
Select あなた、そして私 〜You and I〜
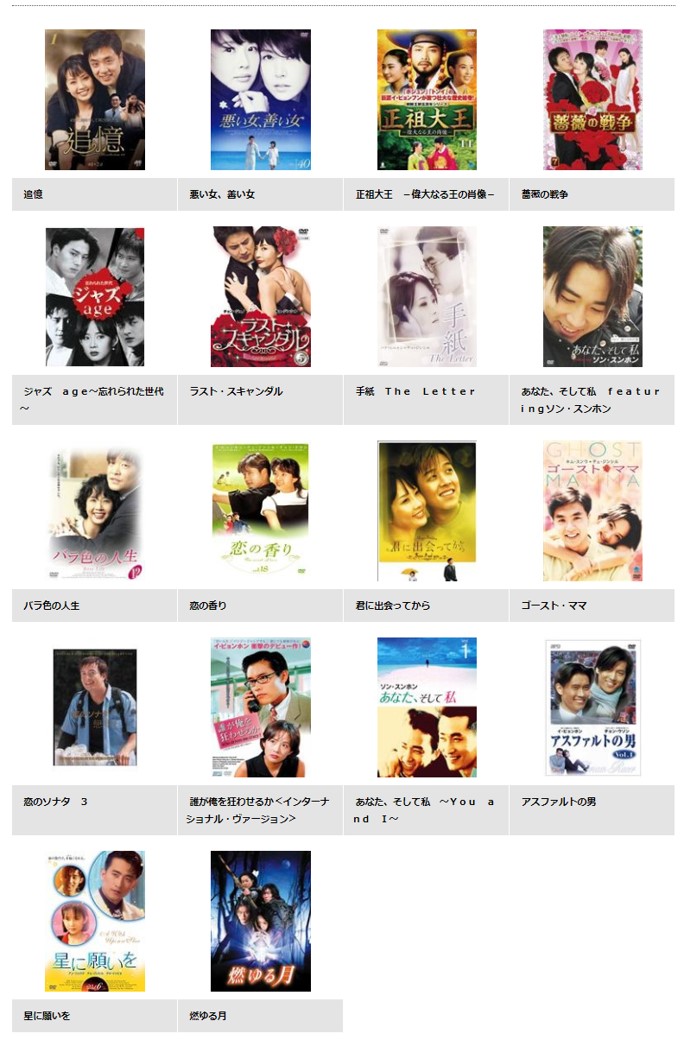click(x=426, y=707)
